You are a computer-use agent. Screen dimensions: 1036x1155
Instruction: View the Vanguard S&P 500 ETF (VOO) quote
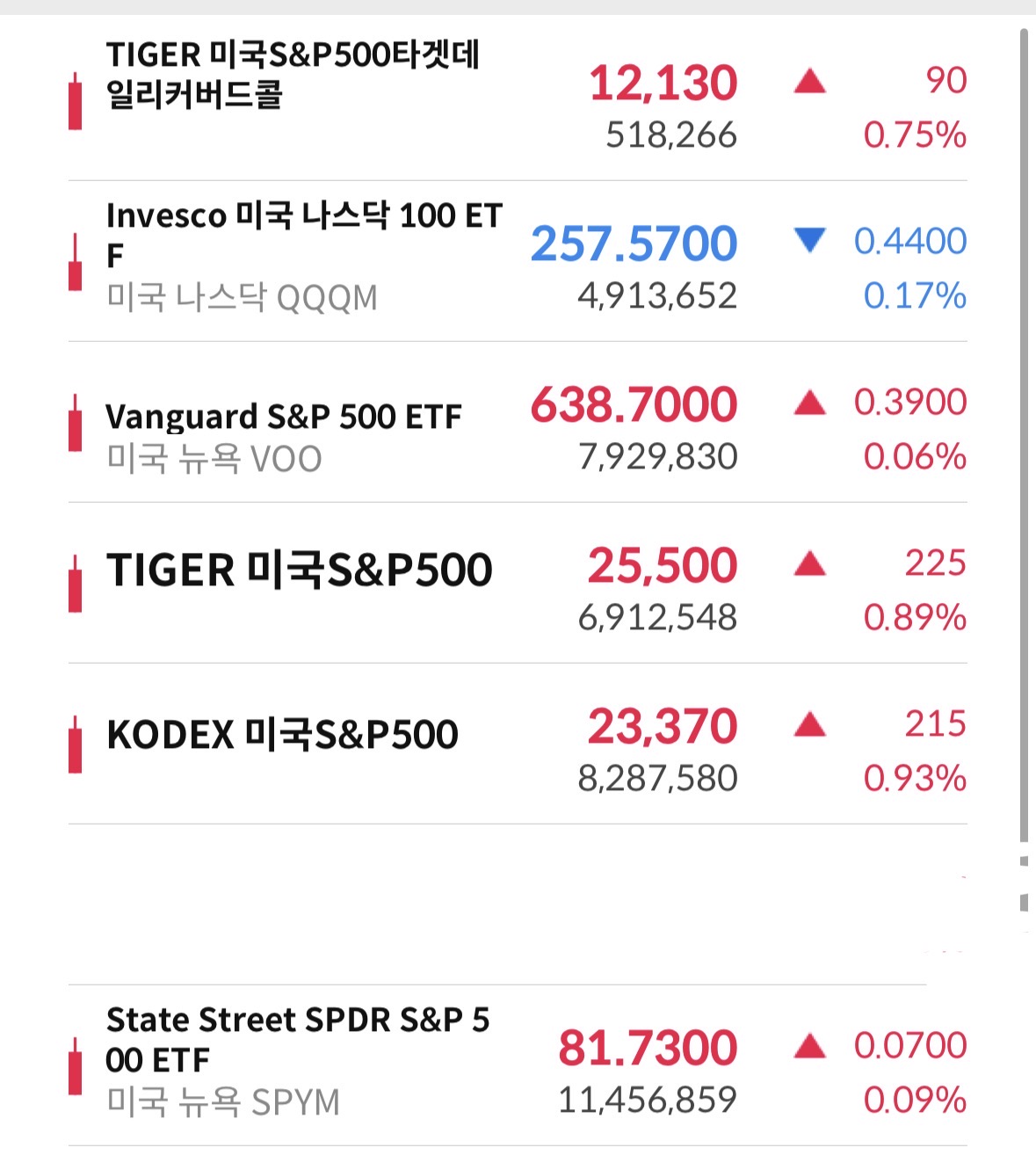tap(283, 418)
